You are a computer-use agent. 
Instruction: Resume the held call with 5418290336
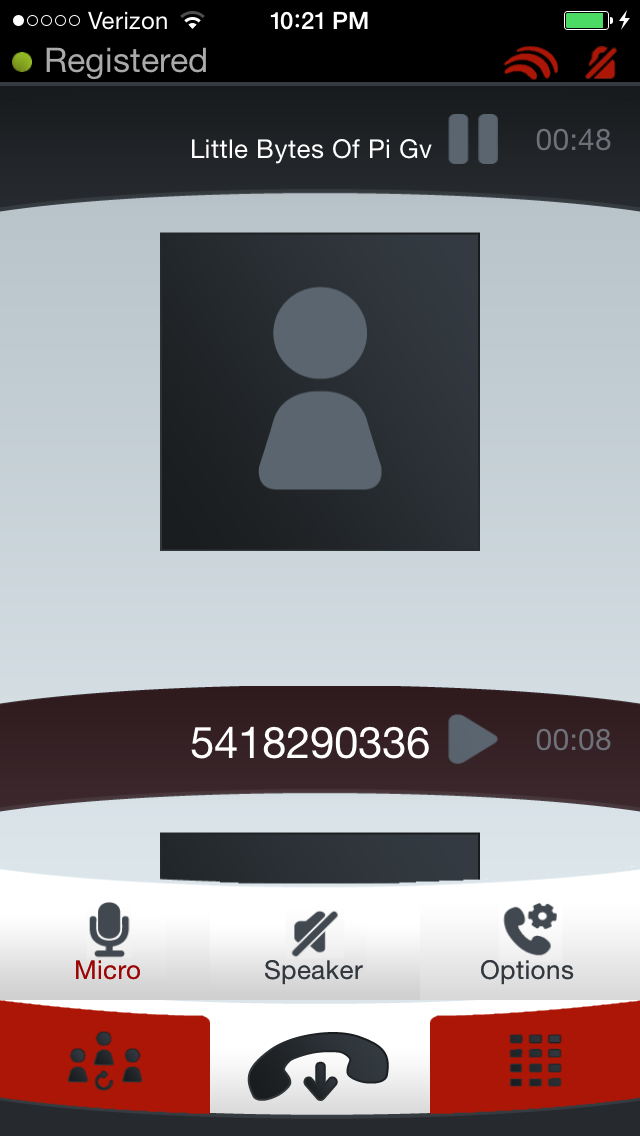pos(473,739)
